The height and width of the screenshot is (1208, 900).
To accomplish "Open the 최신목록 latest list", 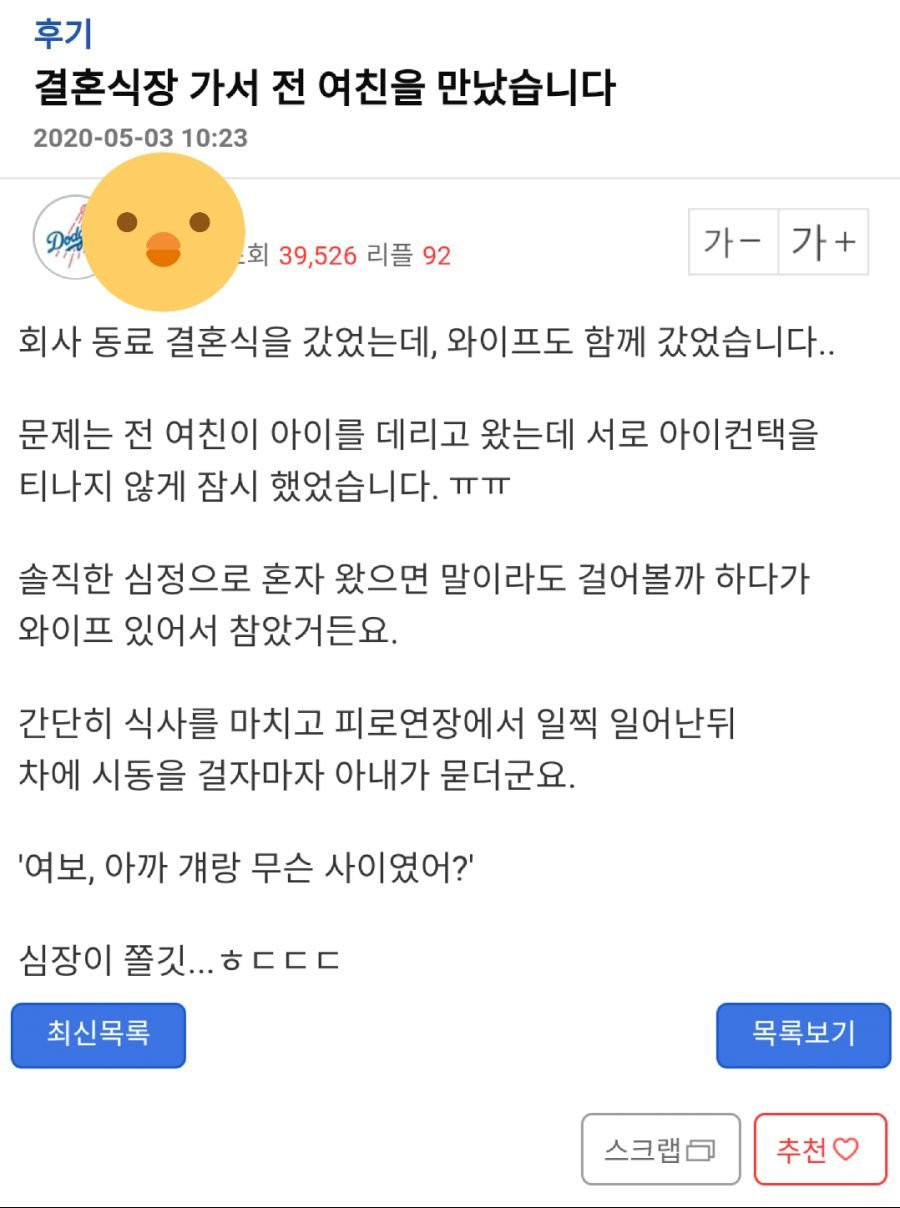I will (98, 1035).
